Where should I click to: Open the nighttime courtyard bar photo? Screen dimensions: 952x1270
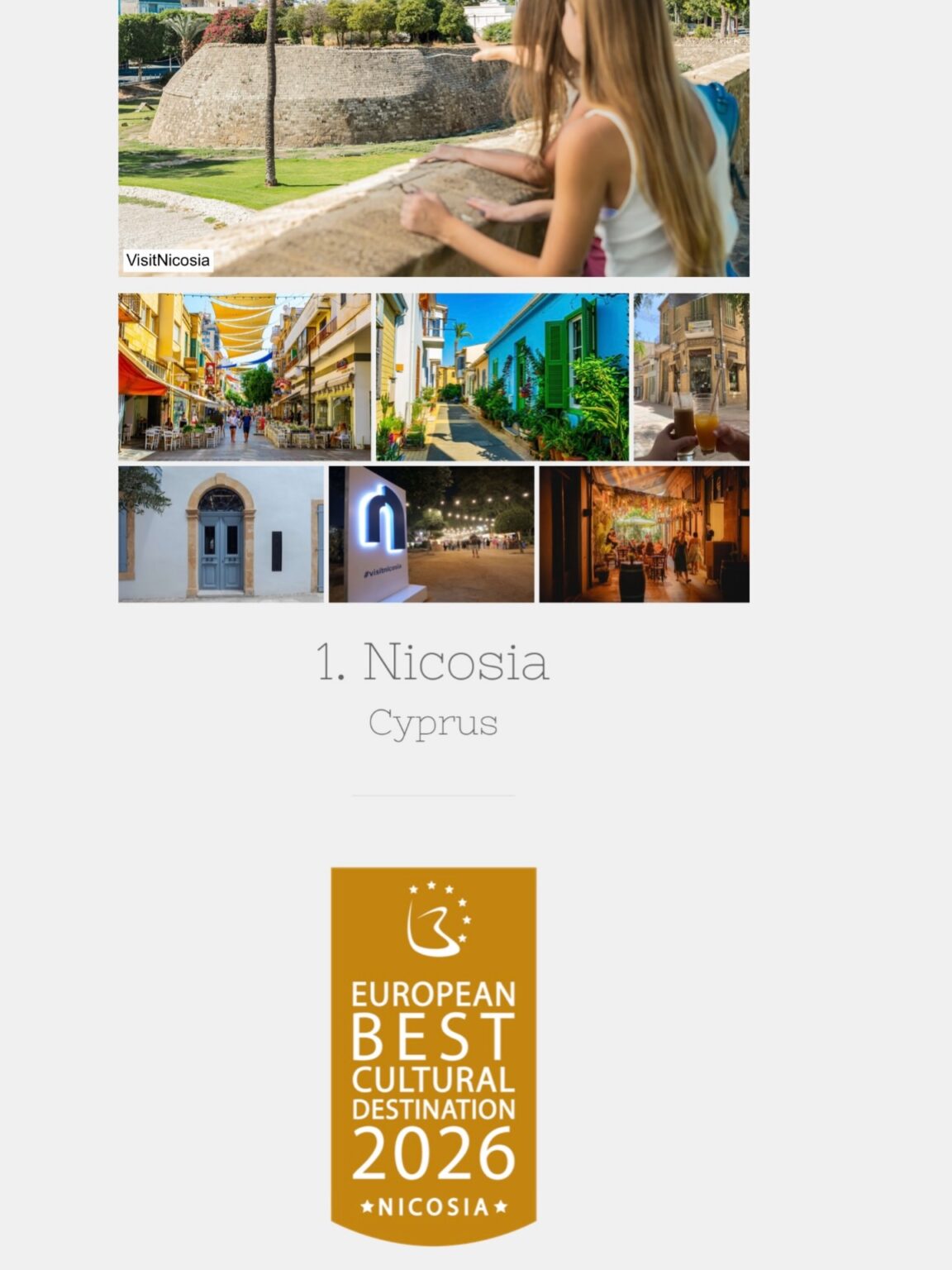pyautogui.click(x=644, y=533)
